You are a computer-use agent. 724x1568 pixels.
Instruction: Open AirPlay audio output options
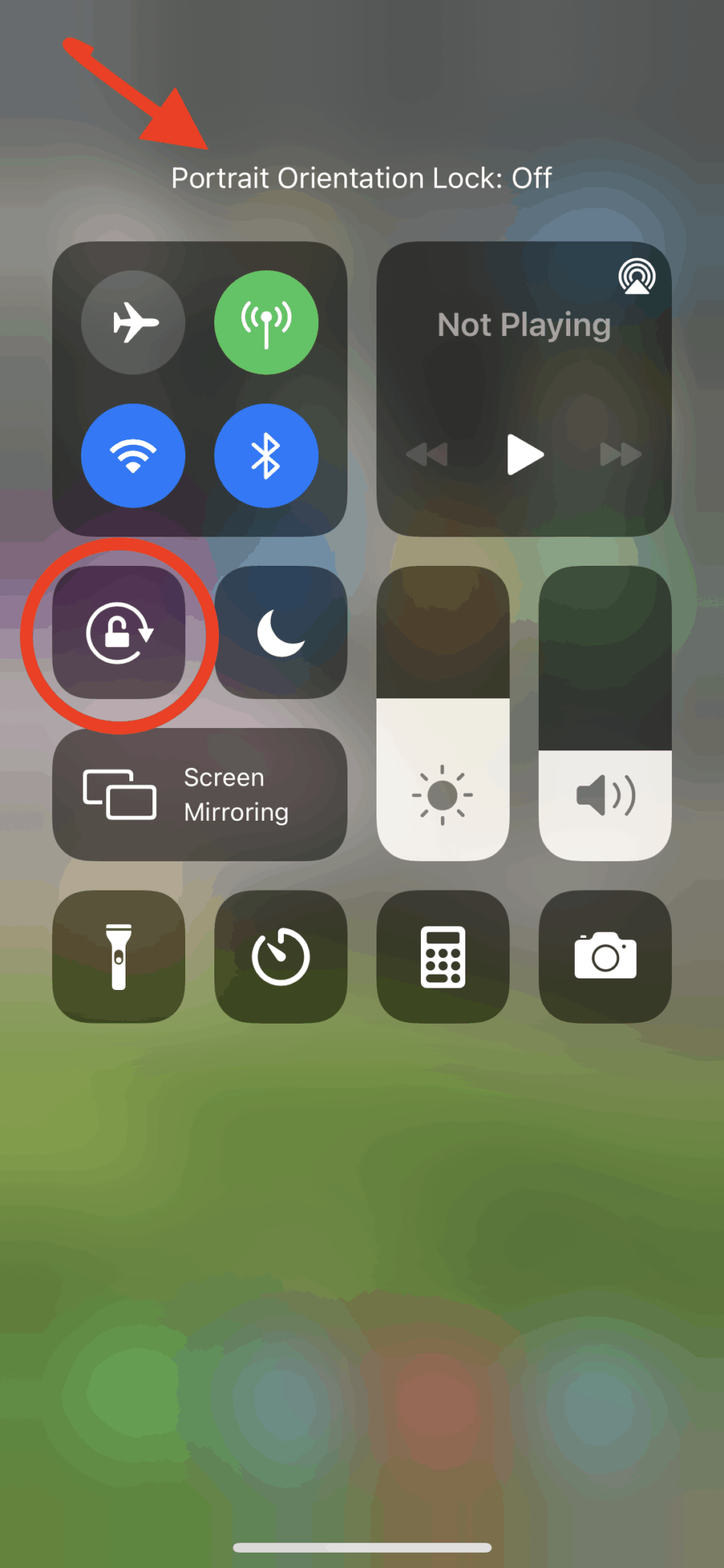[637, 277]
